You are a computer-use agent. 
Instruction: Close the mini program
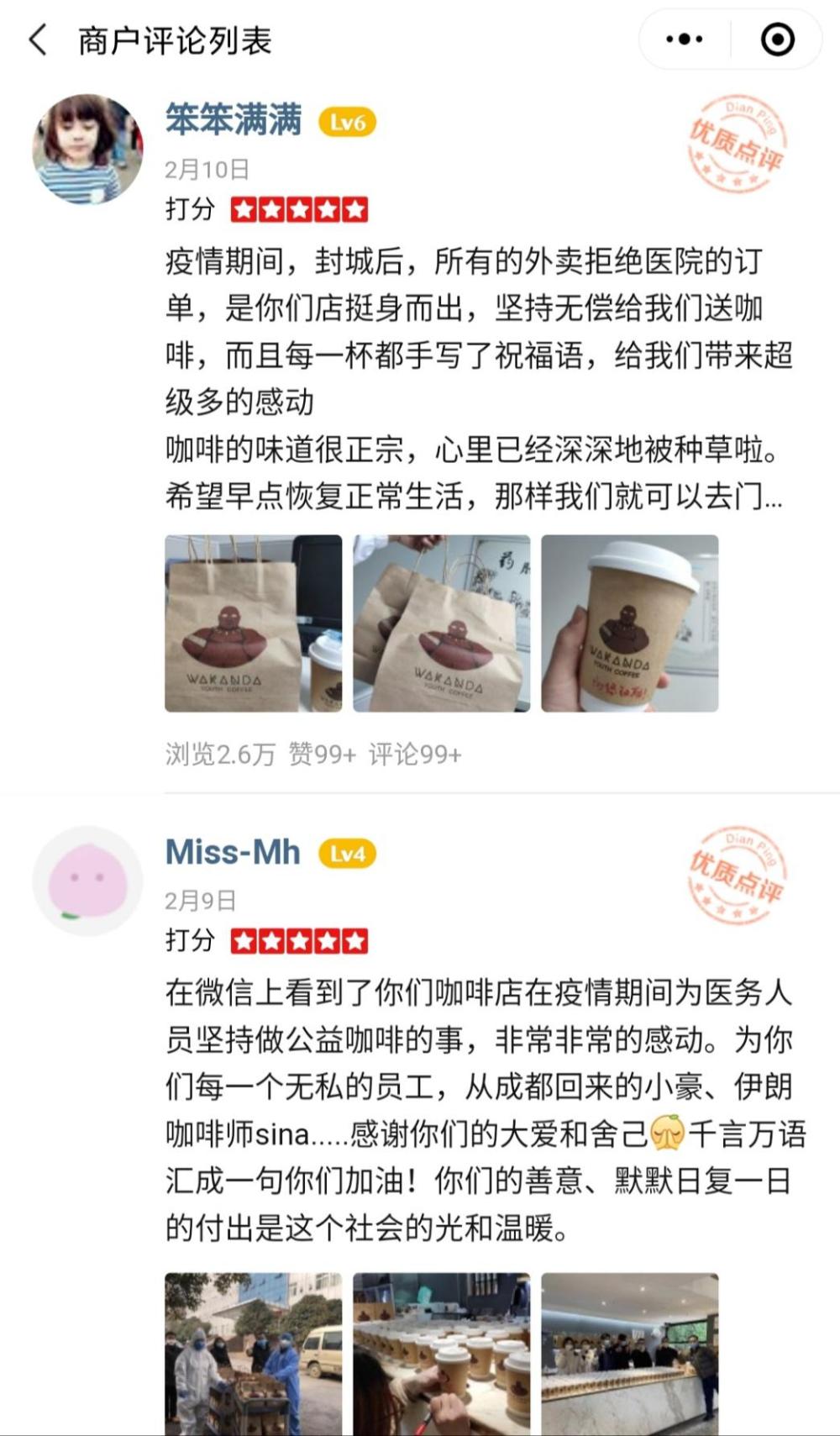click(x=777, y=39)
